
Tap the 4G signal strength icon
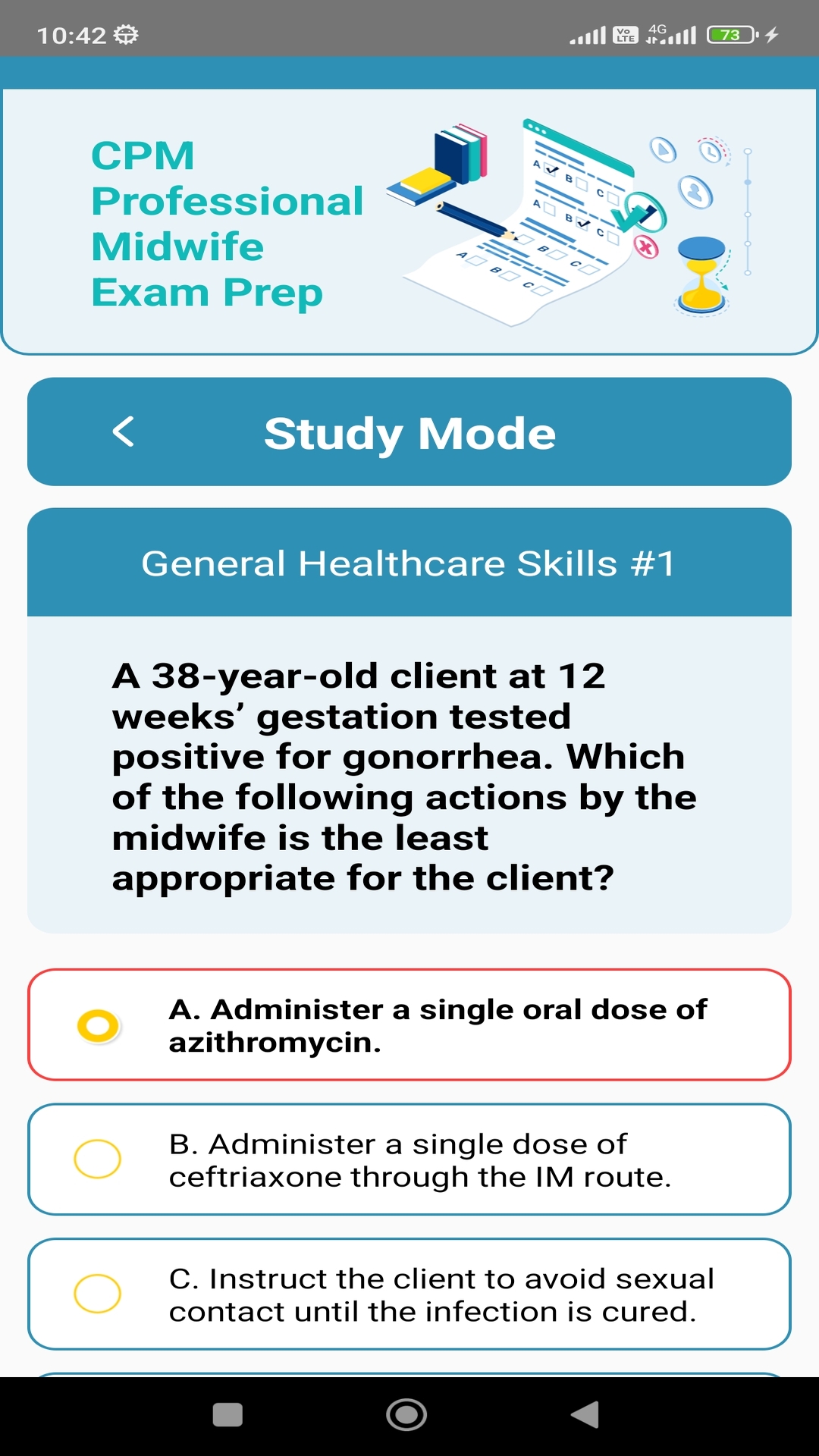point(673,33)
